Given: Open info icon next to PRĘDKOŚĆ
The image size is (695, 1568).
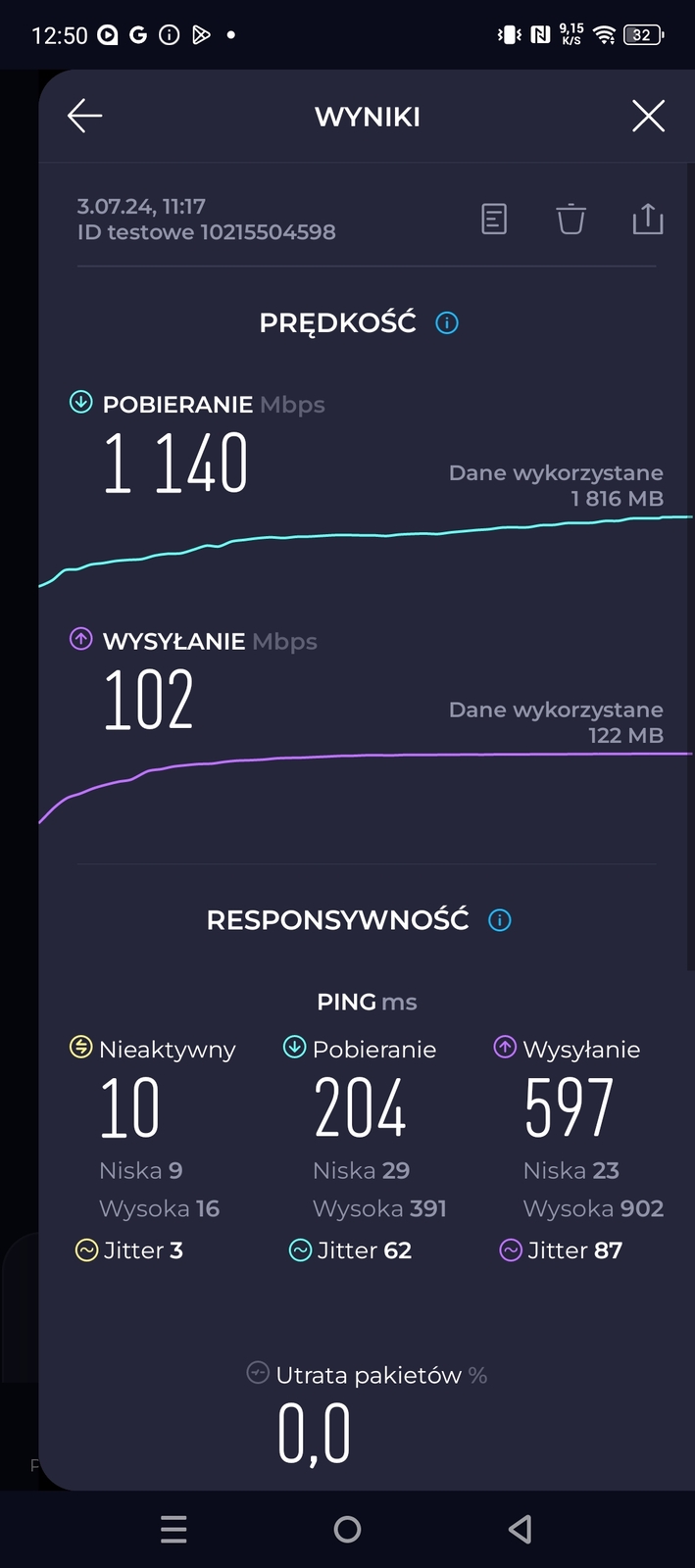Looking at the screenshot, I should (x=447, y=322).
